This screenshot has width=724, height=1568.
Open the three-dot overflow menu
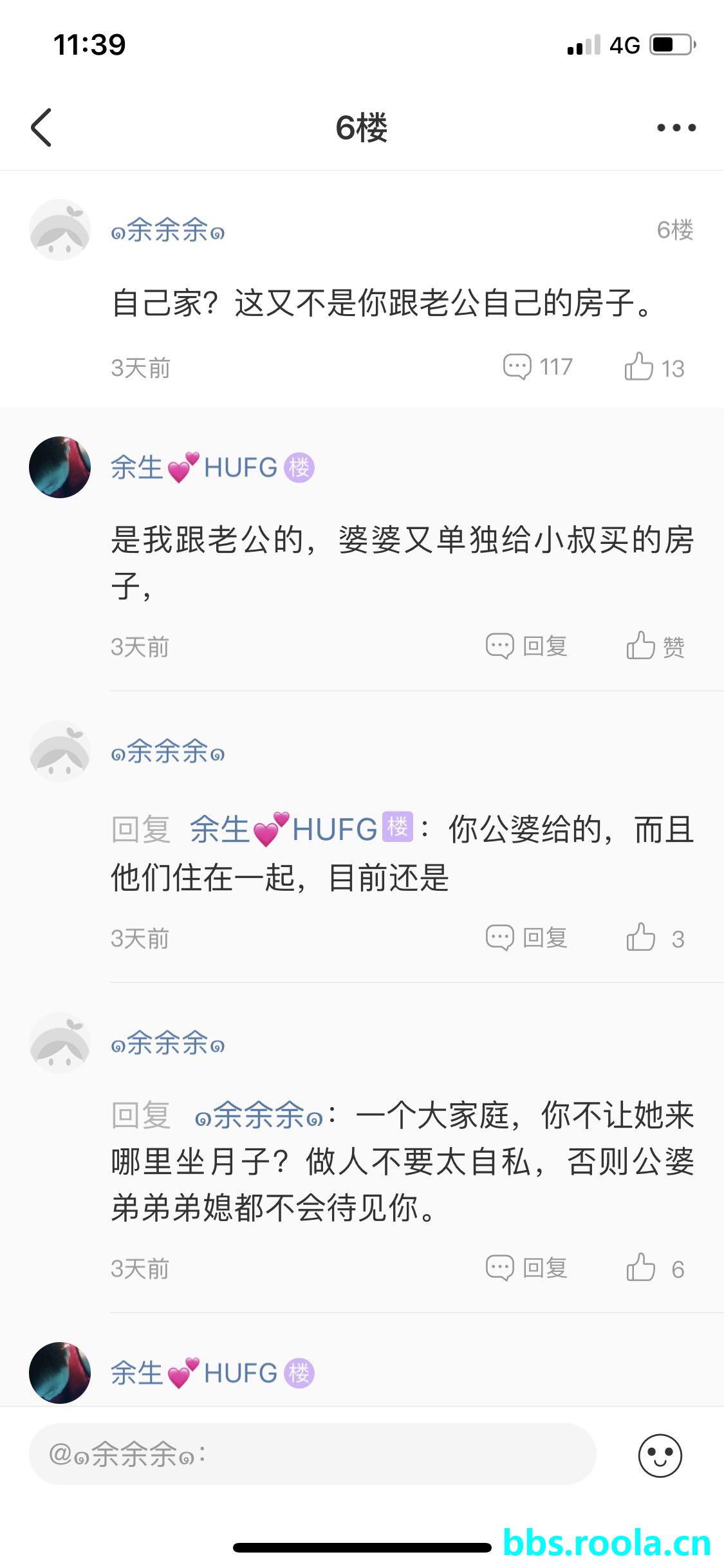click(x=676, y=127)
